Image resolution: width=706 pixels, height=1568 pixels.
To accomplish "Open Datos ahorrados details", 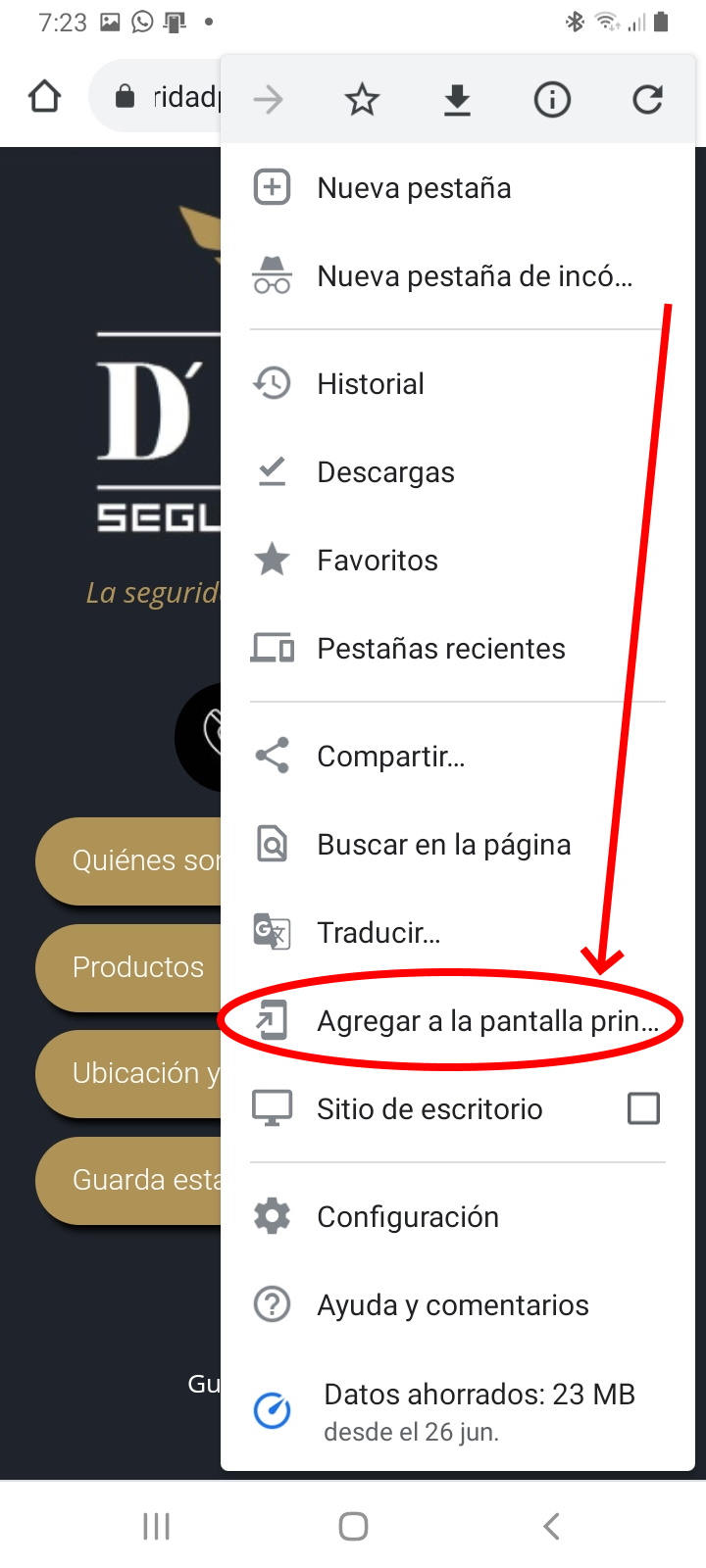I will (x=458, y=1411).
